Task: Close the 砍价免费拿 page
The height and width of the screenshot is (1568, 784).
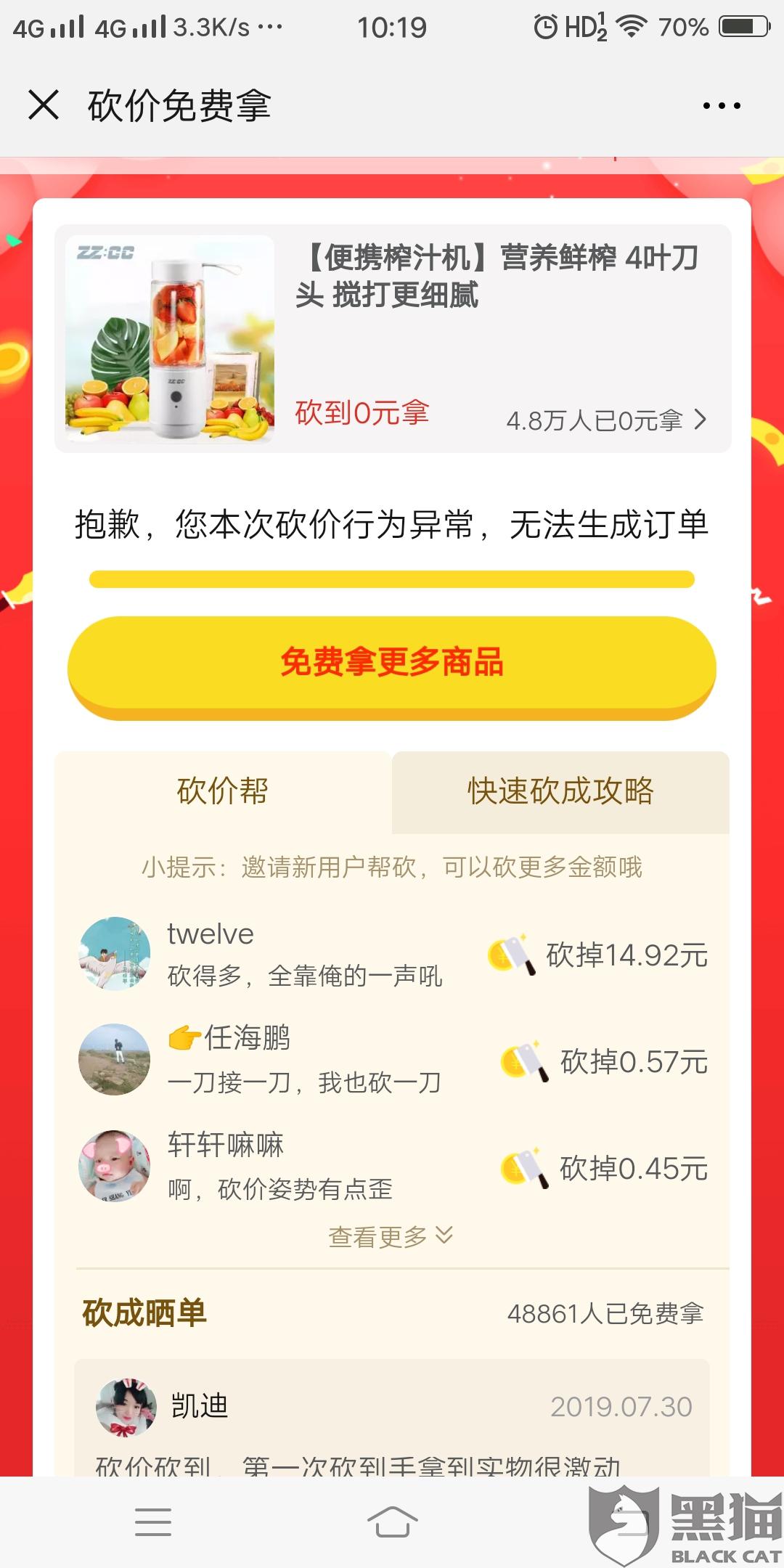Action: pyautogui.click(x=44, y=105)
